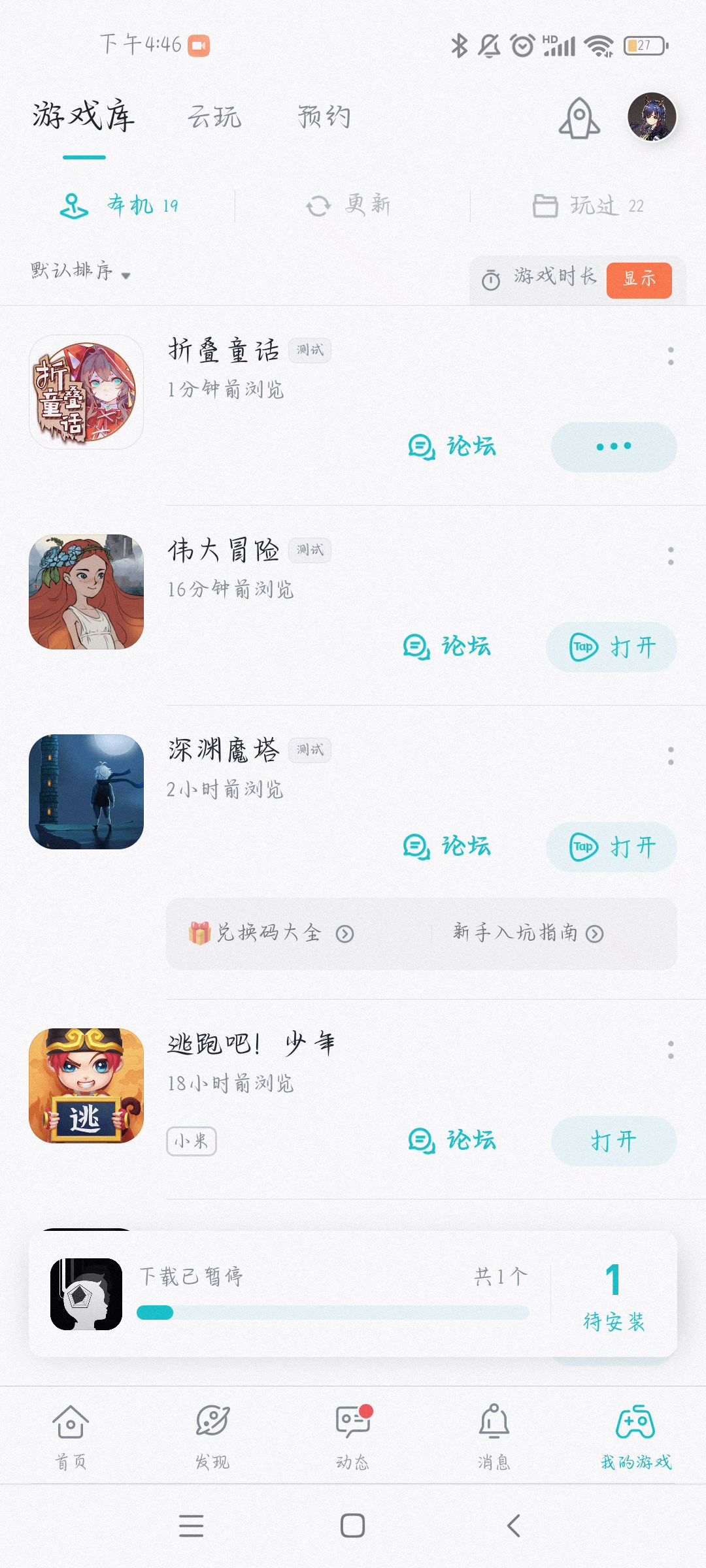Open 新手入坑指南 beginner guide
706x1568 pixels.
coord(528,934)
